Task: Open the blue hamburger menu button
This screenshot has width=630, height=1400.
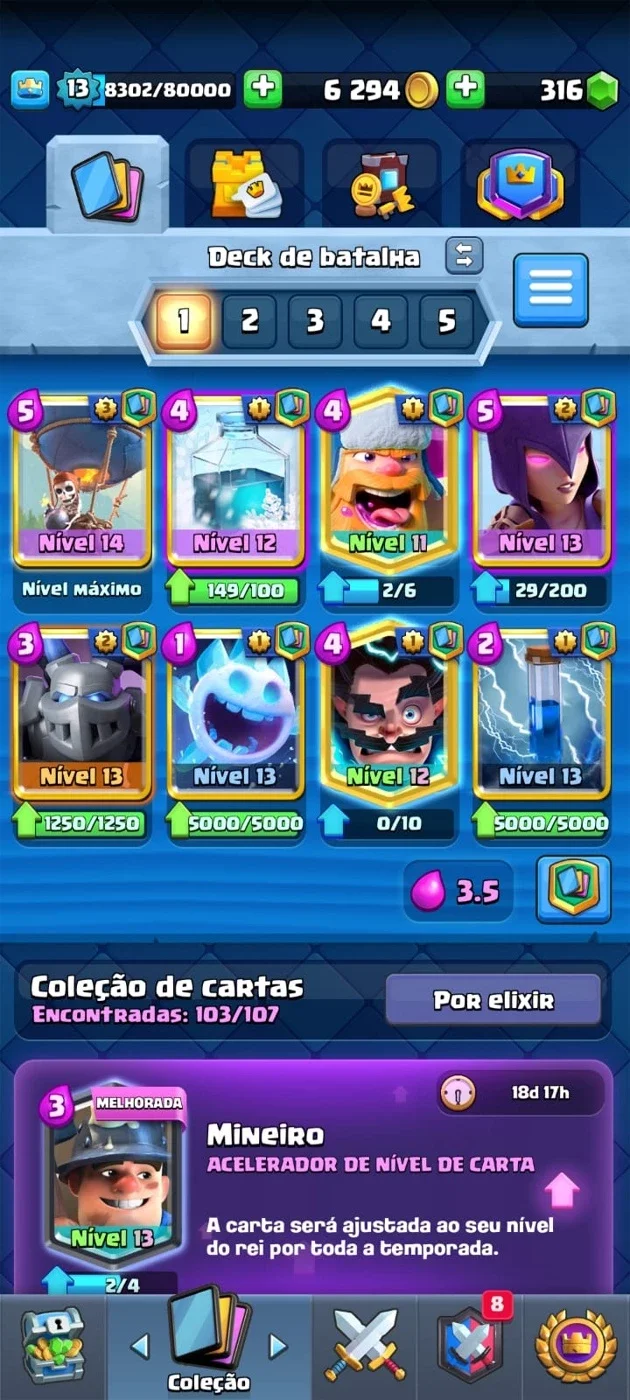Action: (550, 290)
